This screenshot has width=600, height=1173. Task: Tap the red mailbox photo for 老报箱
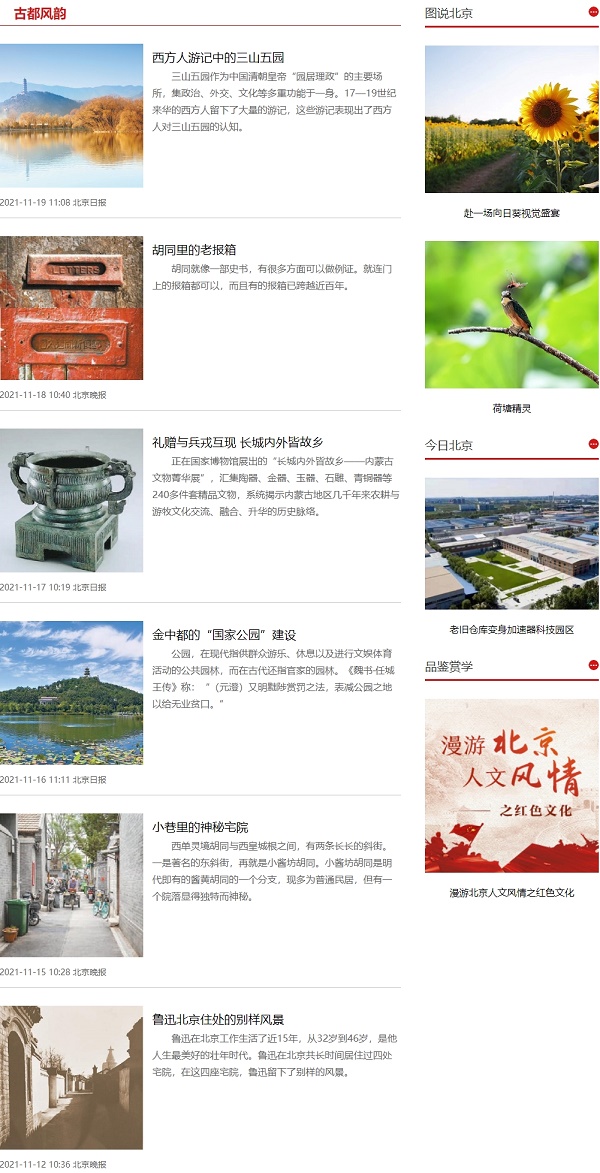coord(71,307)
